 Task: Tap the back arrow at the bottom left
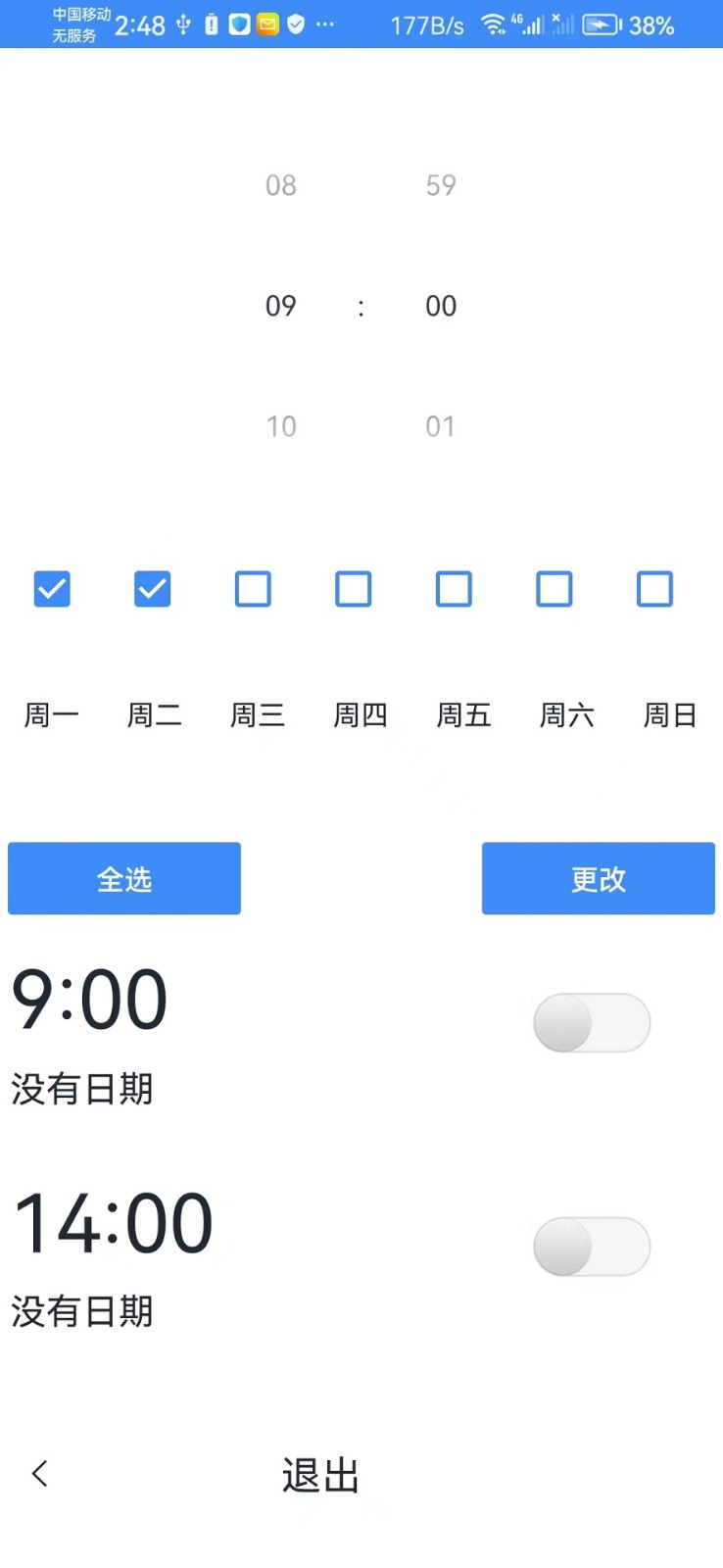tap(41, 1474)
